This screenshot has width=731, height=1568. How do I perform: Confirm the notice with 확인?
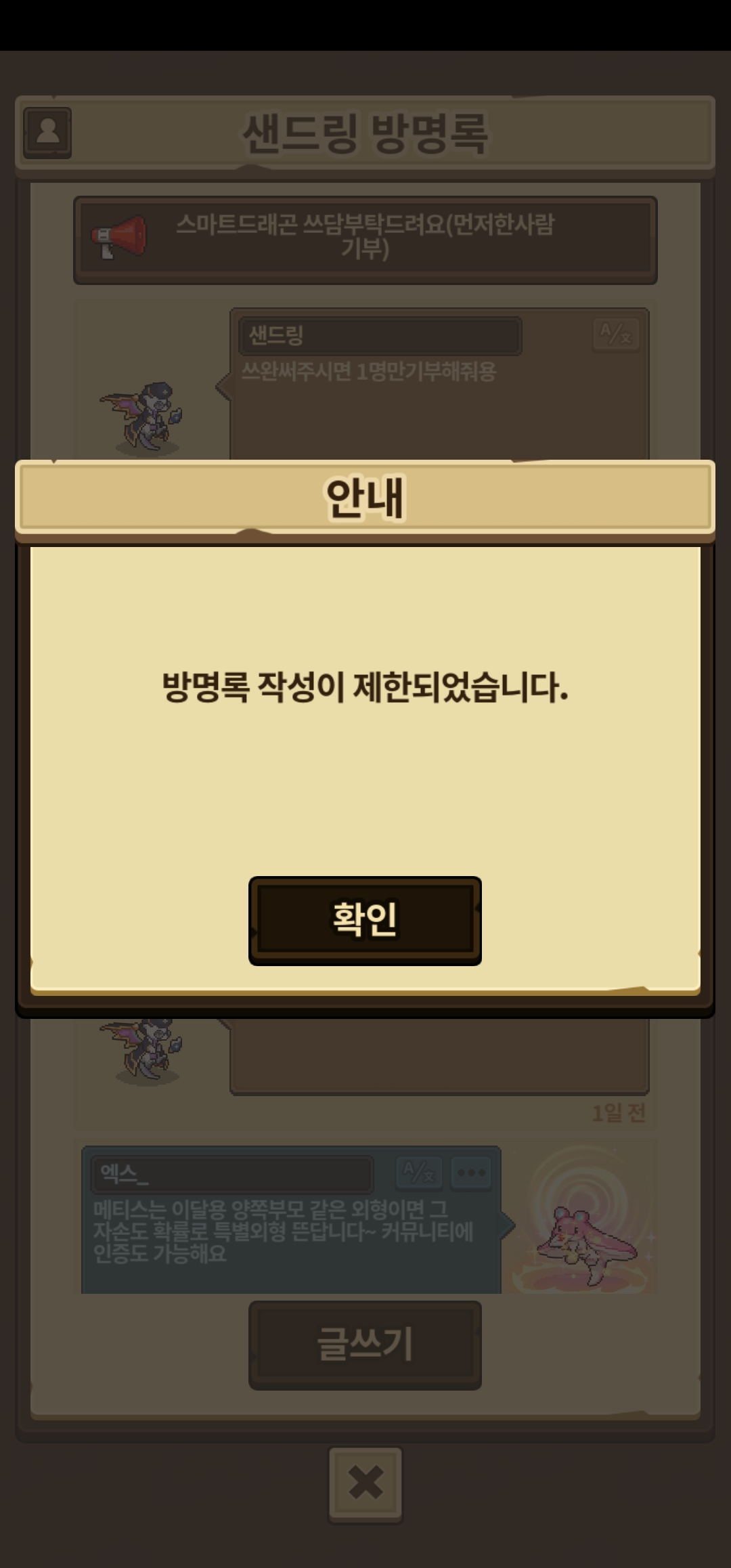[365, 920]
